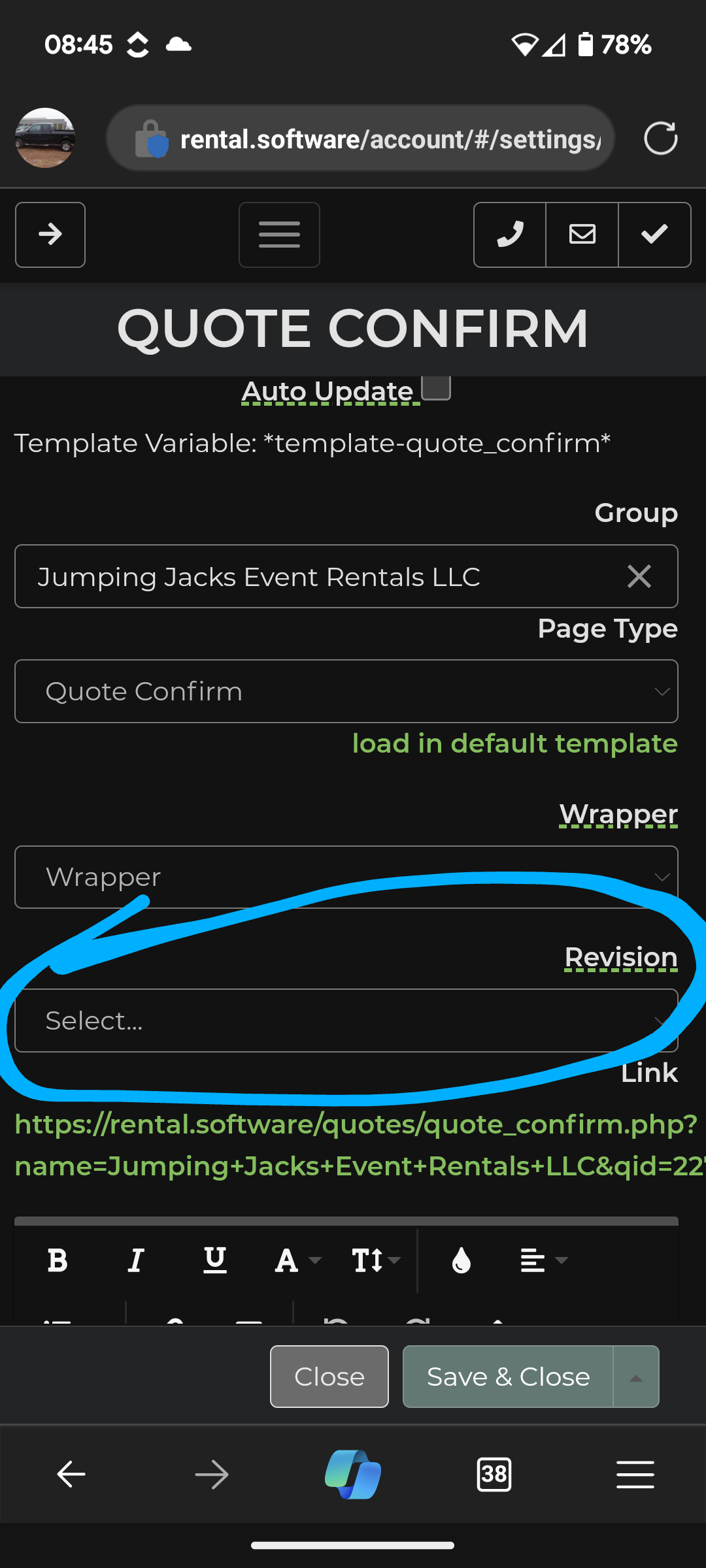Tap the checkmark toolbar icon
The width and height of the screenshot is (706, 1568).
pyautogui.click(x=654, y=235)
